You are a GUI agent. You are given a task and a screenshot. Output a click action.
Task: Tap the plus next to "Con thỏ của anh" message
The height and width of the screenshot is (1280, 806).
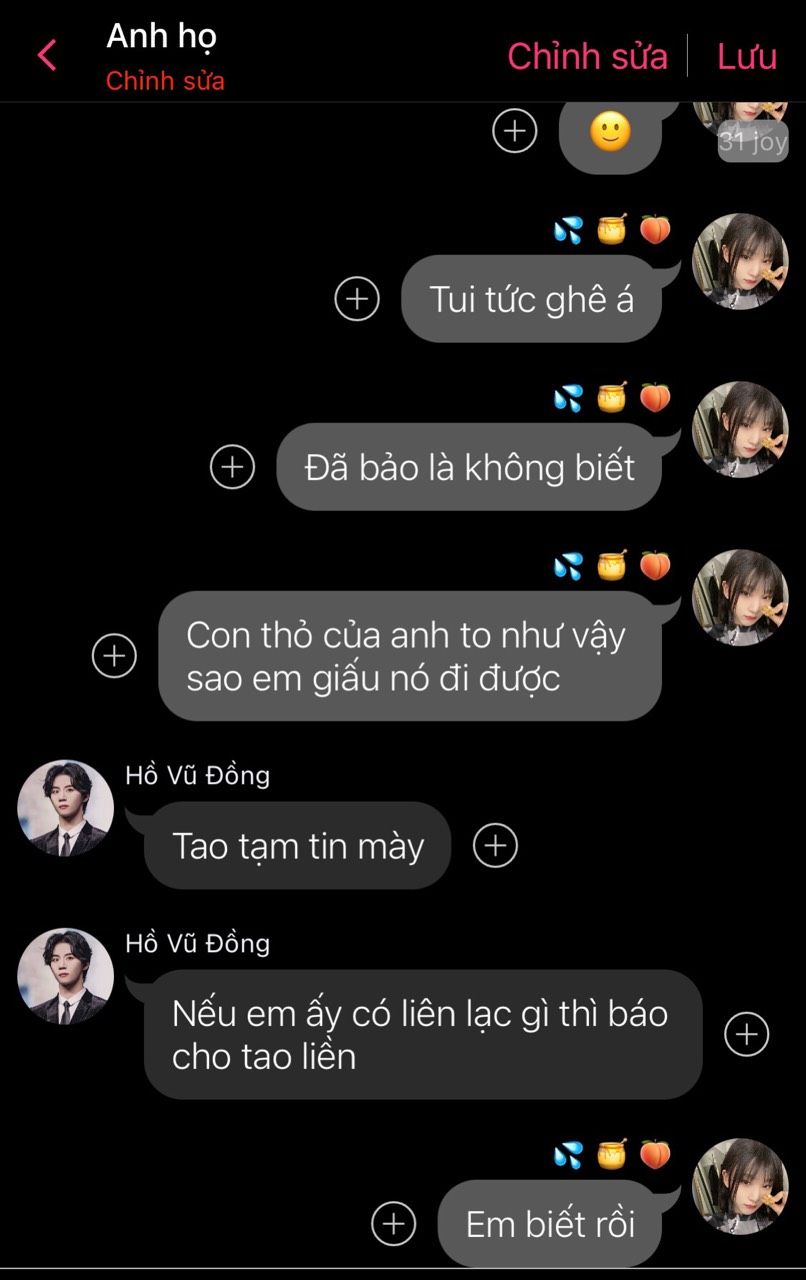coord(114,656)
